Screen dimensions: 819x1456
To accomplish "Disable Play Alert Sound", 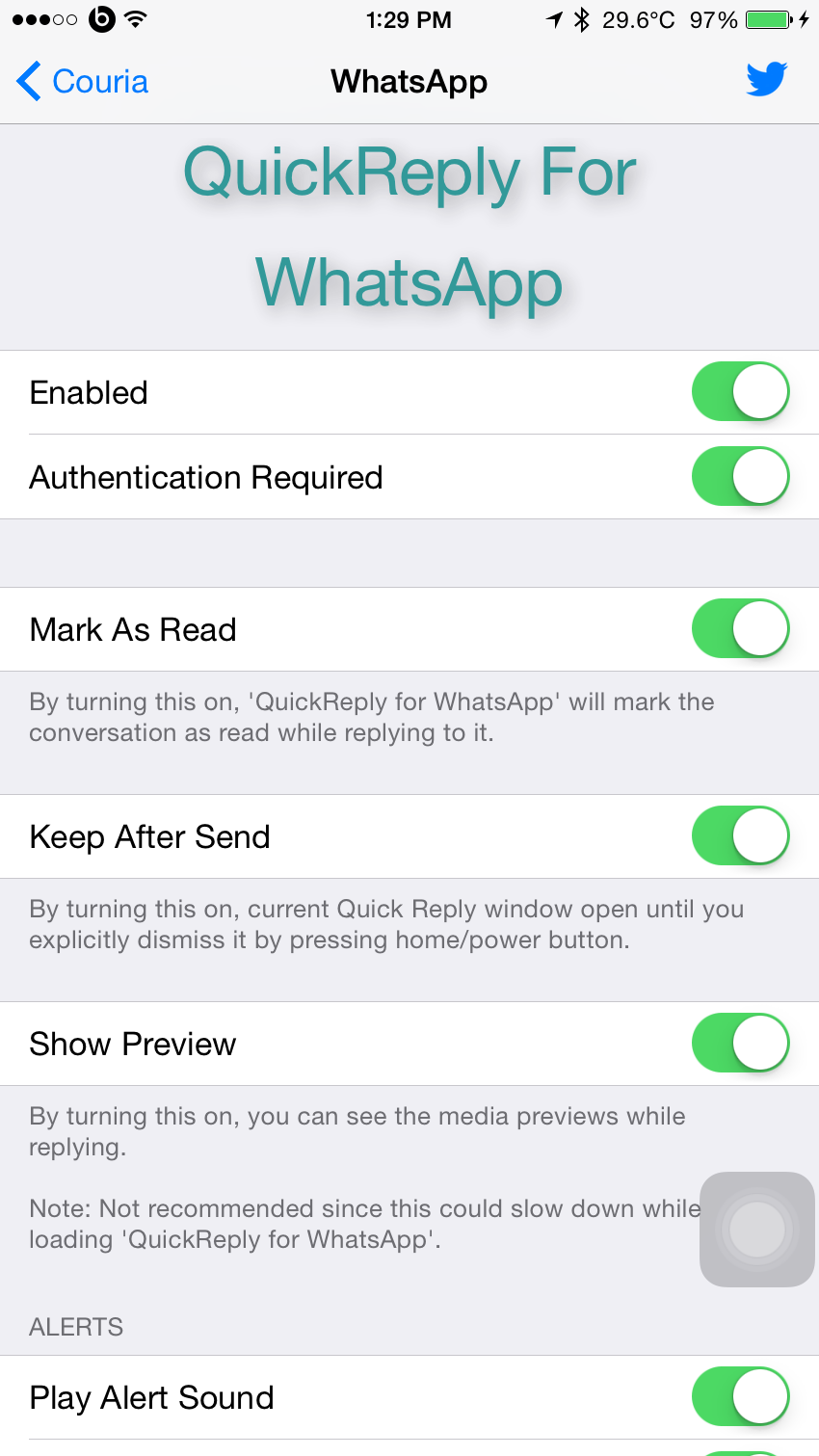I will pos(740,1396).
